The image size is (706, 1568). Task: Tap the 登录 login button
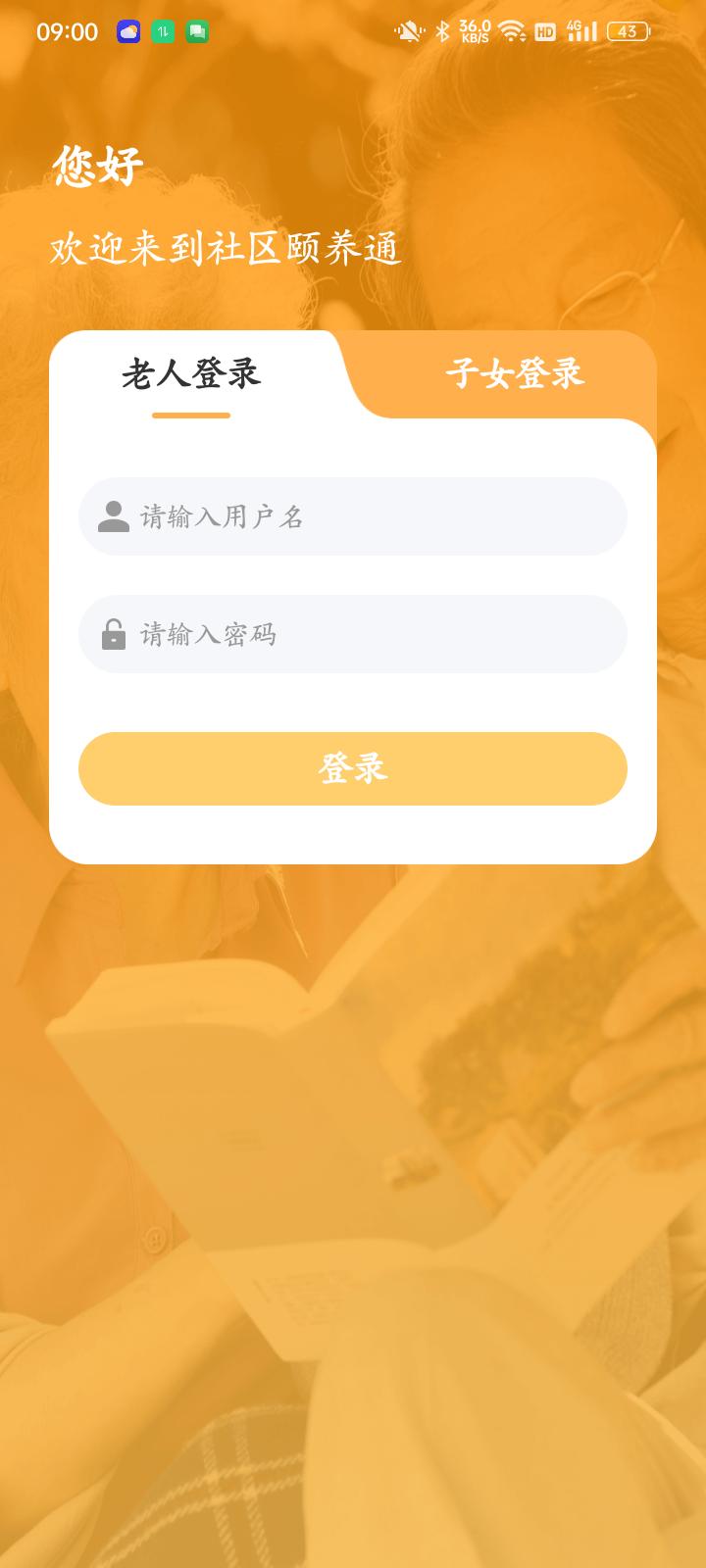point(353,768)
